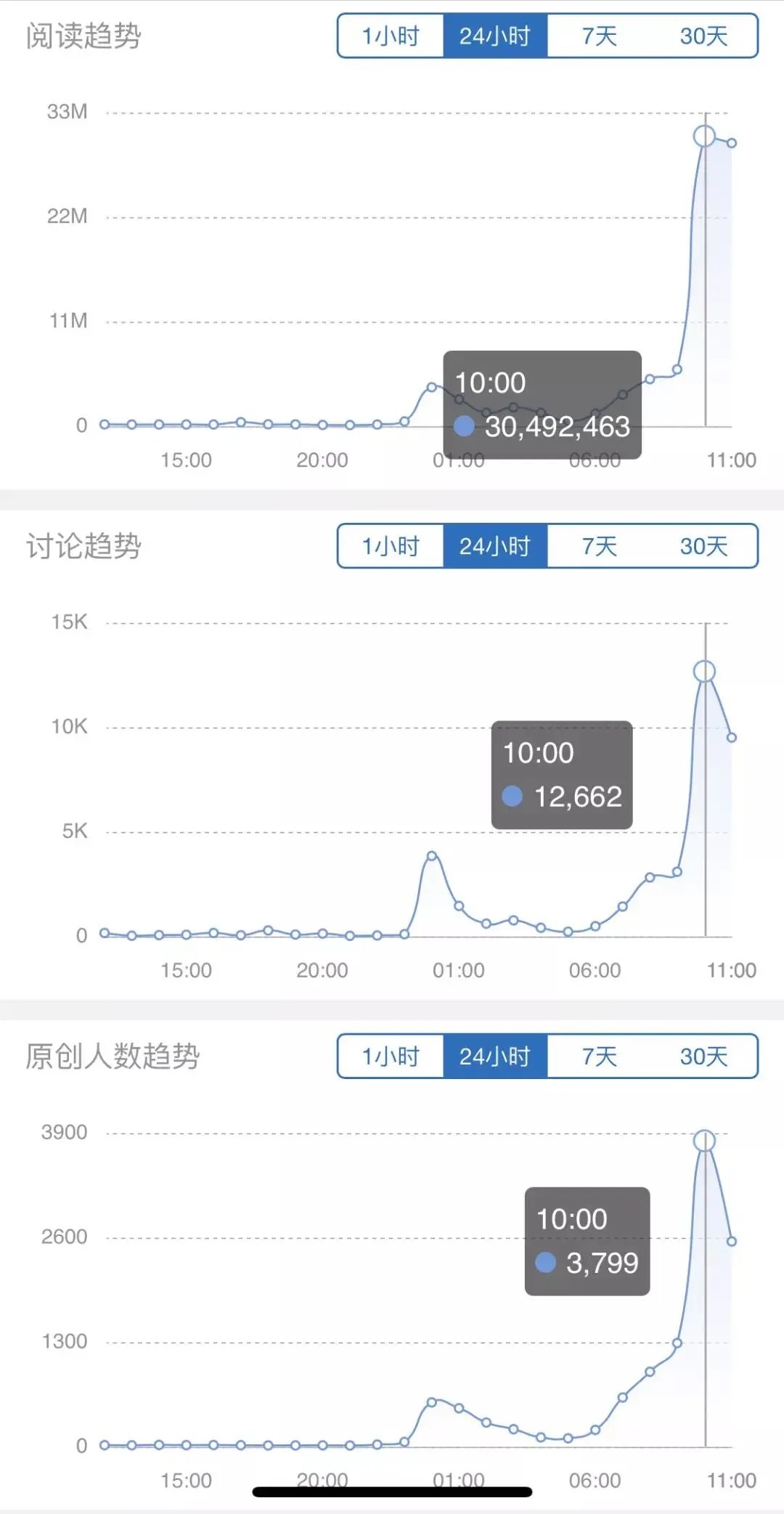The image size is (784, 1514).
Task: Switch 阅读趋势 chart to the 7天 tab
Action: [600, 35]
